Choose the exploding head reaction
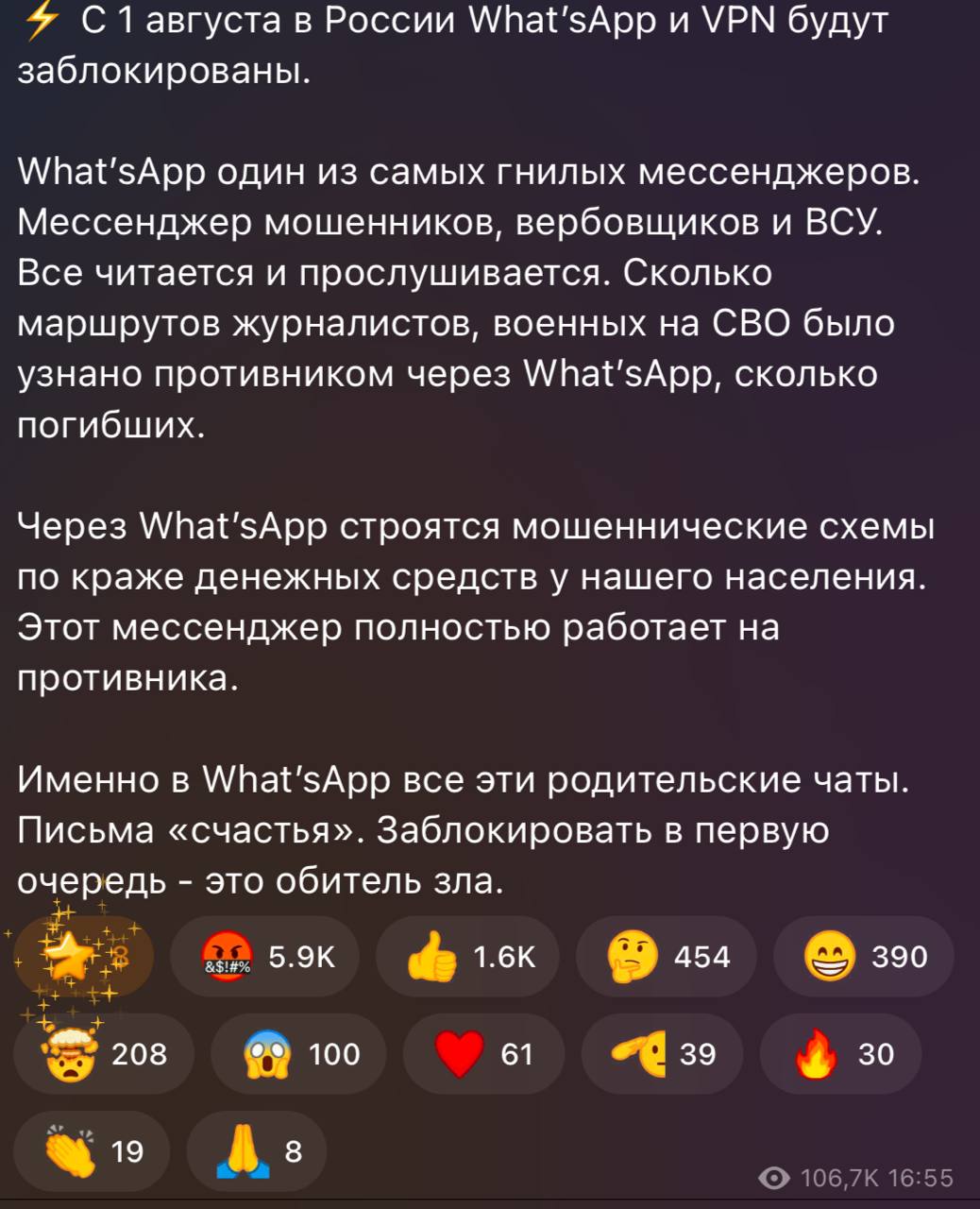This screenshot has height=1209, width=980. (104, 1053)
